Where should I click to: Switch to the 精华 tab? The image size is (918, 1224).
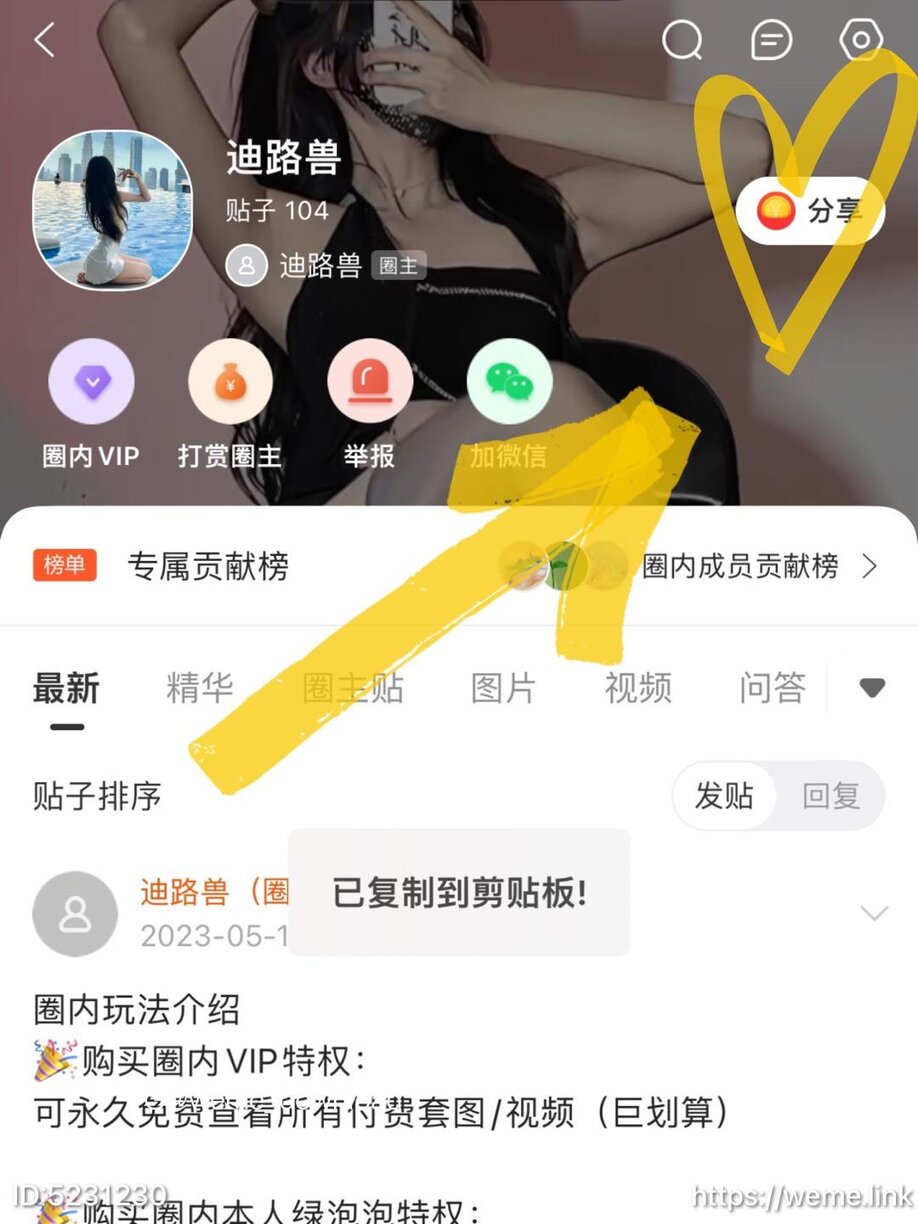pos(199,688)
